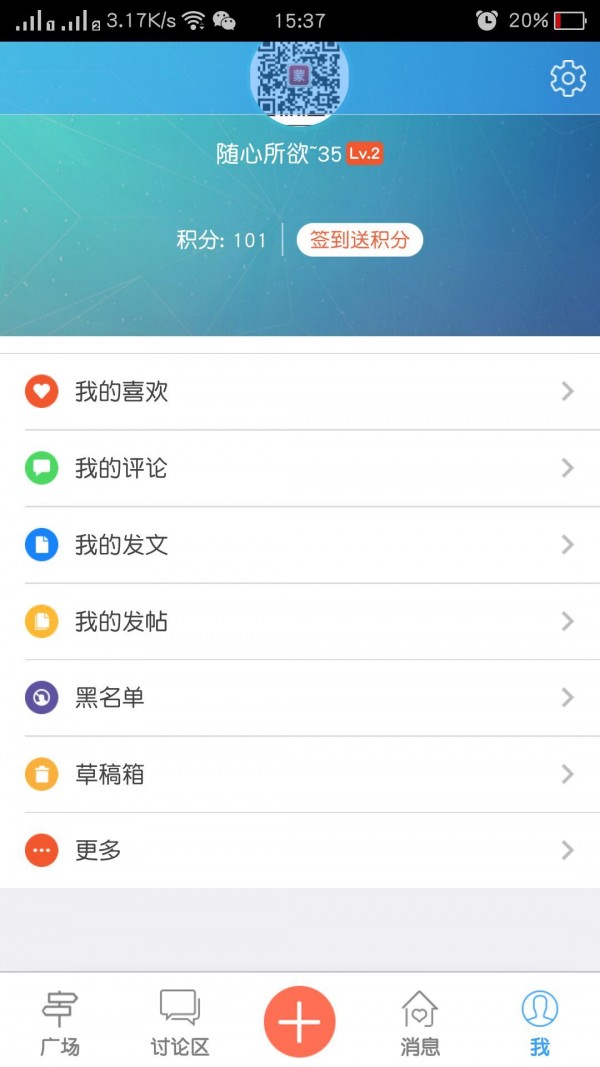Tap the red plus create button

click(300, 1021)
